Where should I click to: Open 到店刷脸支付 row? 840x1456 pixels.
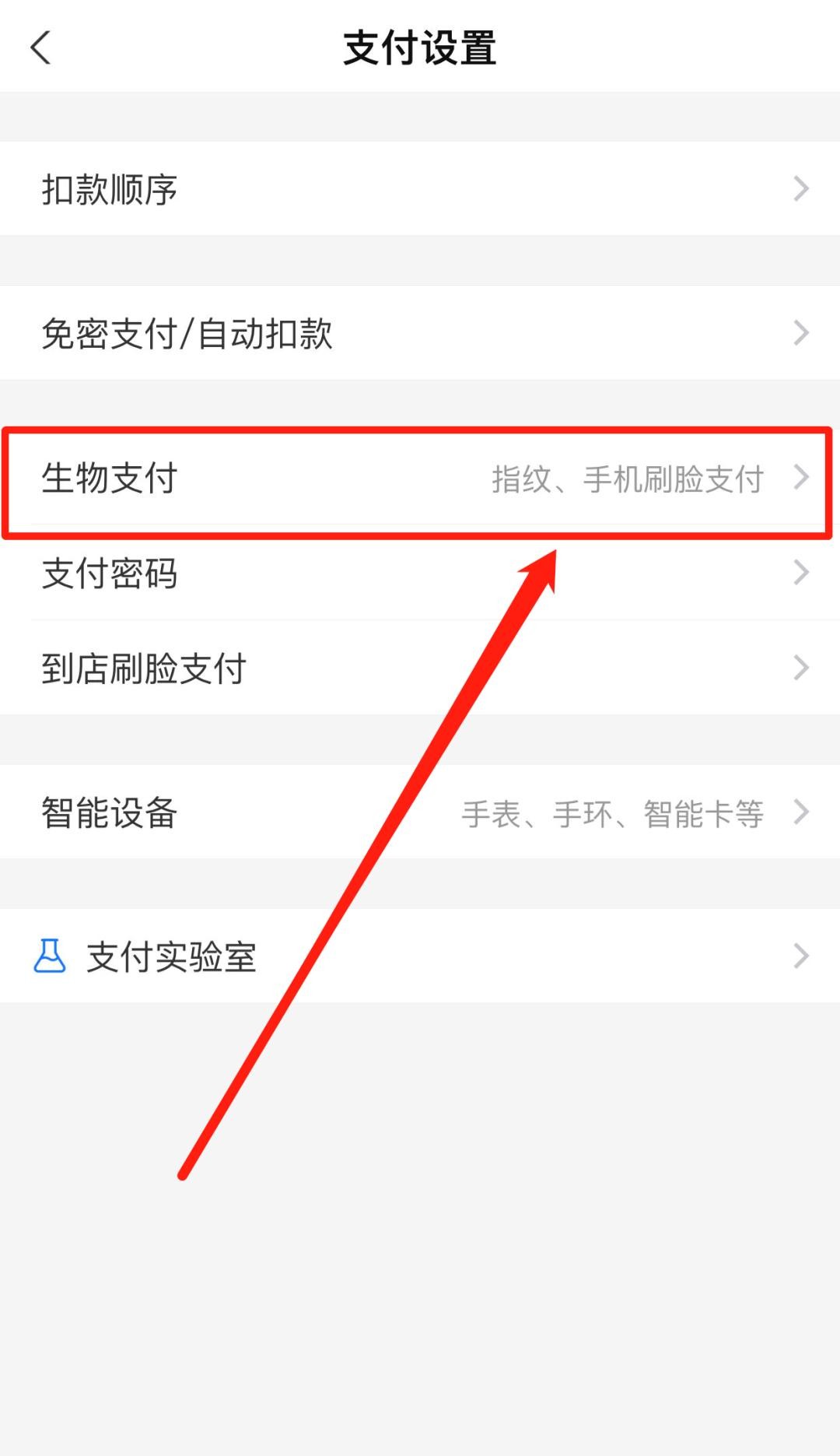[420, 668]
